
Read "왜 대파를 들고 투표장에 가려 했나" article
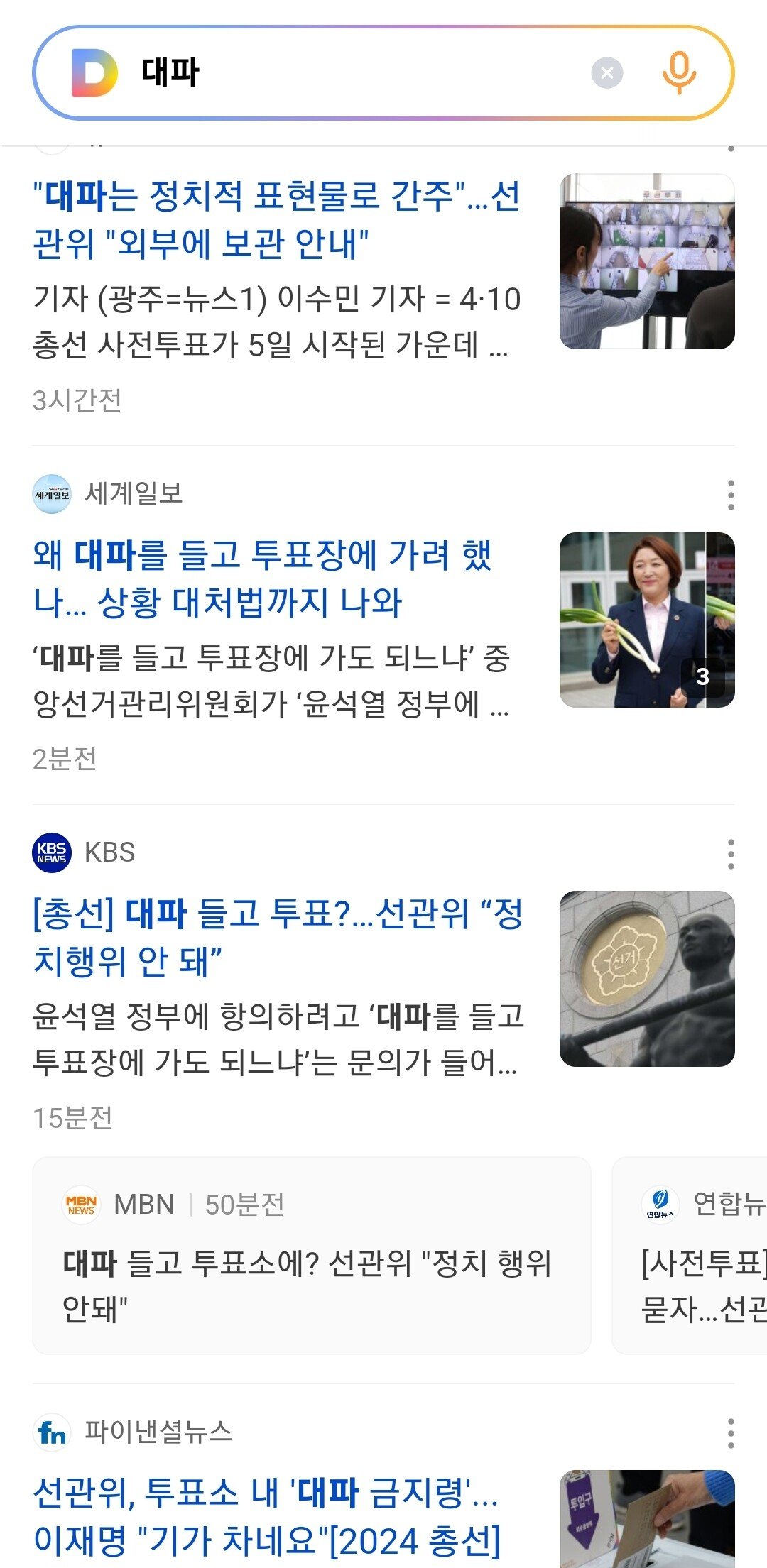263,579
